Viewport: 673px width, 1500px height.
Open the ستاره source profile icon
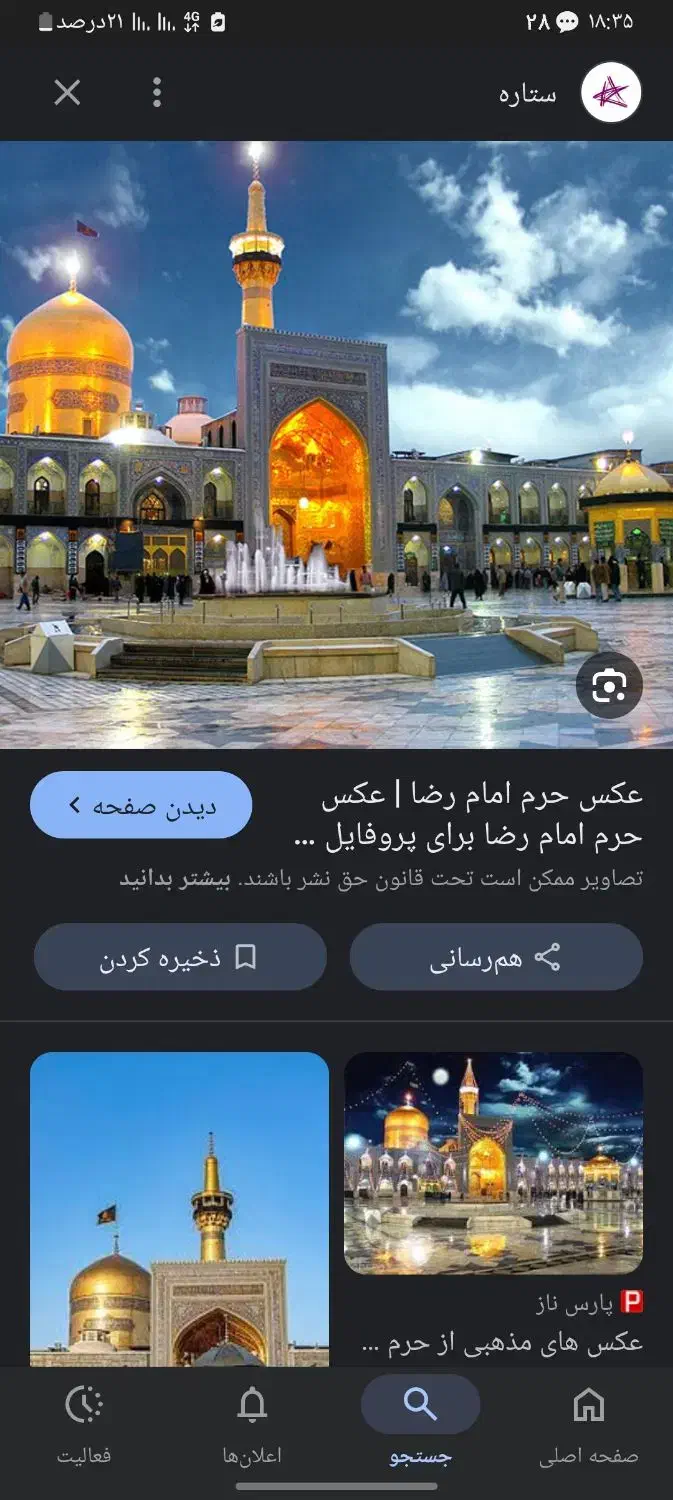point(611,93)
